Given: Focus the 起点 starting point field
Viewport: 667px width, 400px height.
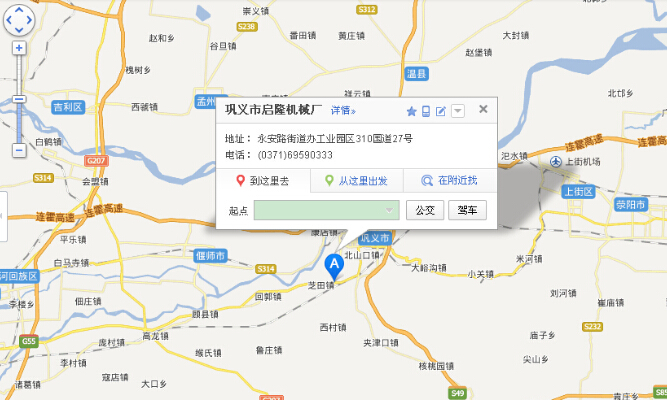Looking at the screenshot, I should click(326, 210).
